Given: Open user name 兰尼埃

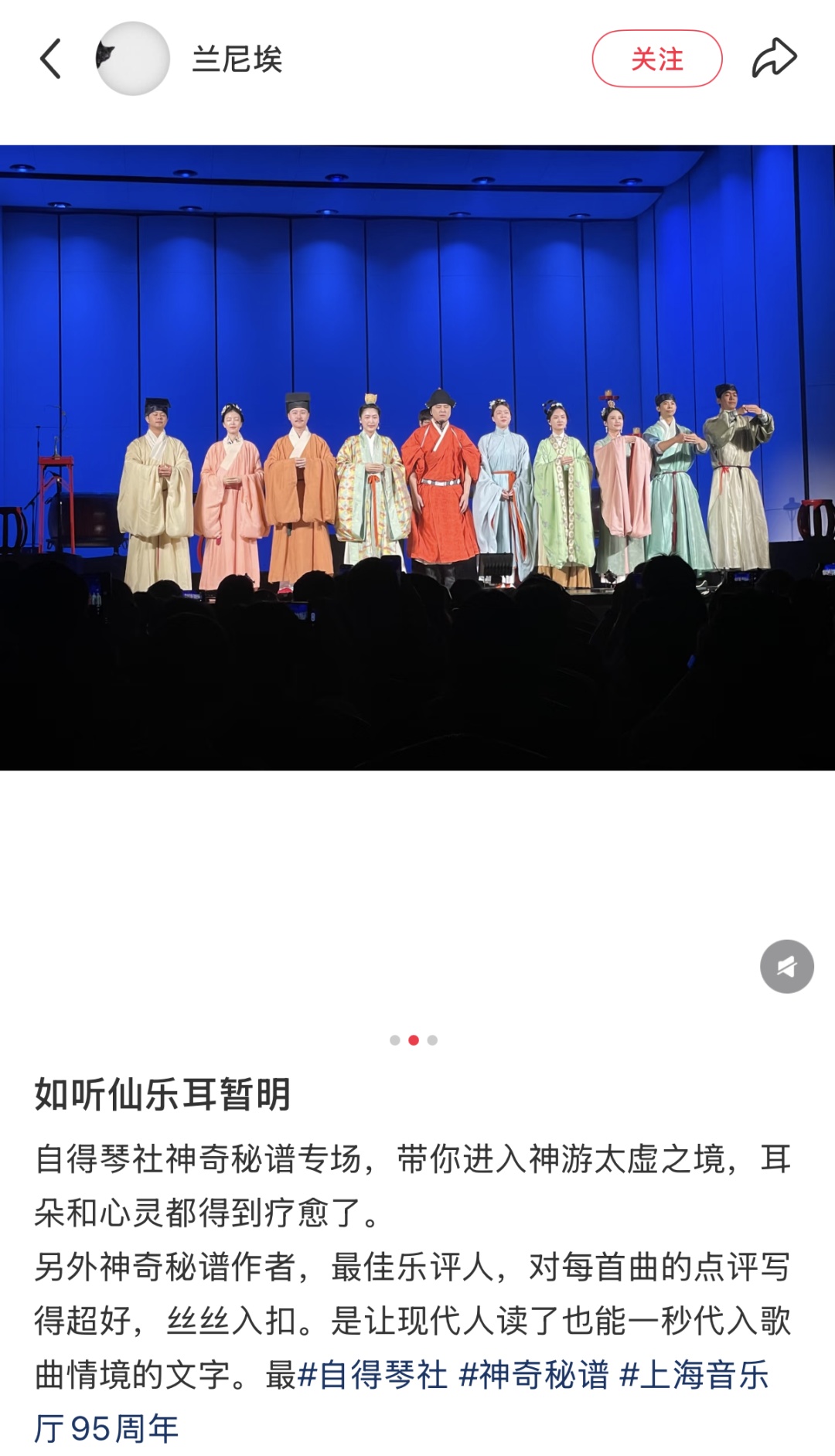Looking at the screenshot, I should pos(237,59).
